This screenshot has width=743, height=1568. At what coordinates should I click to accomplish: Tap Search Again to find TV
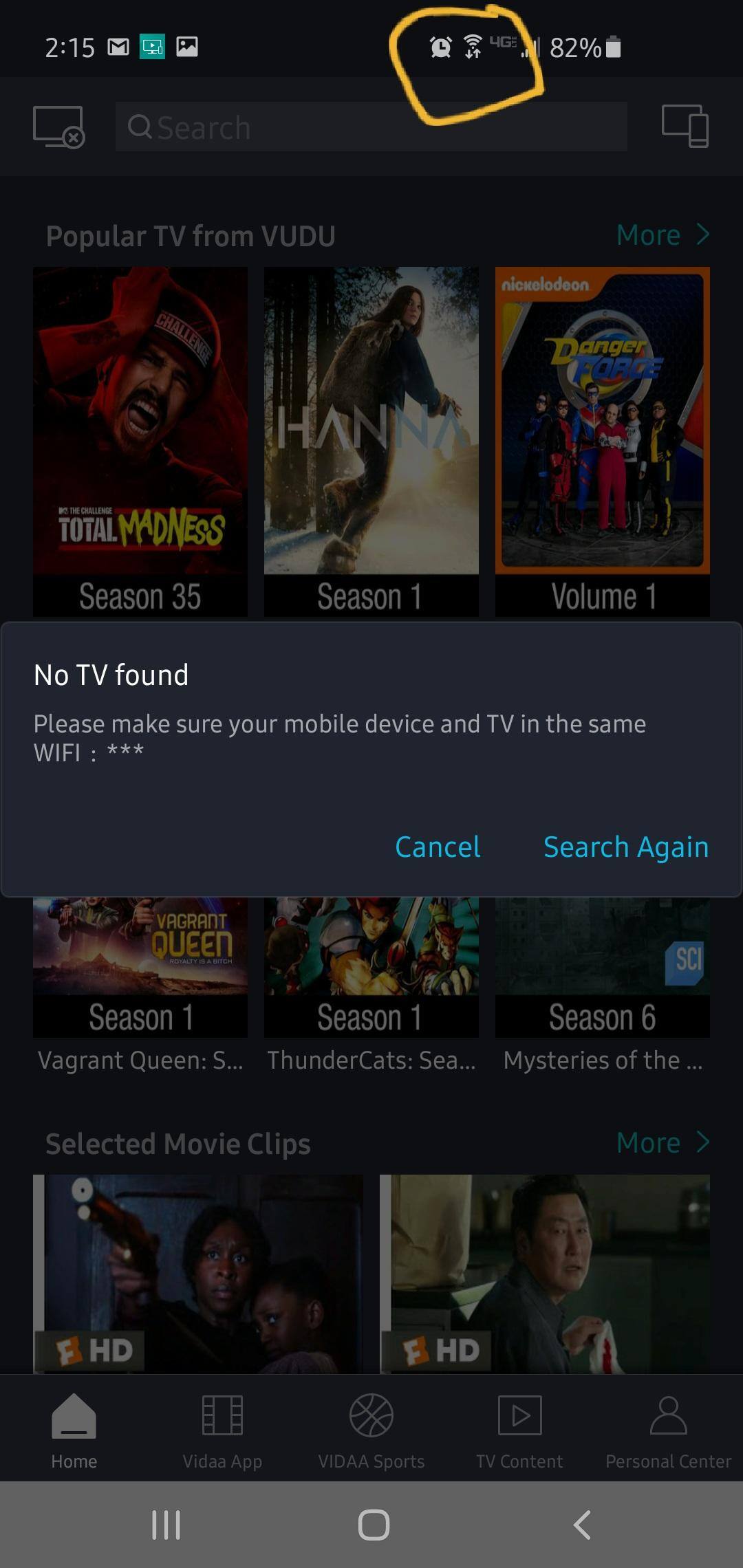tap(625, 847)
